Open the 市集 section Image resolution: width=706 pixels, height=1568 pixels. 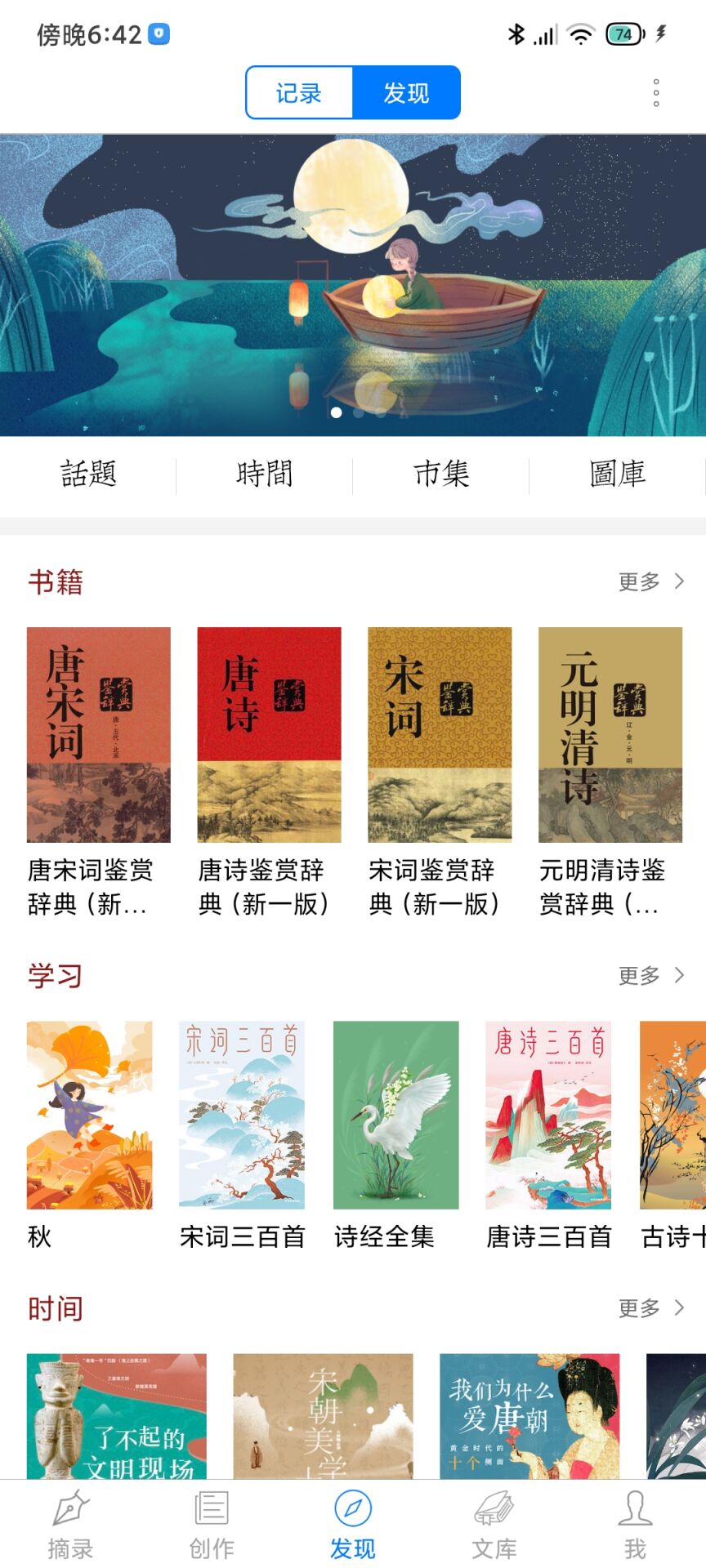[x=441, y=474]
